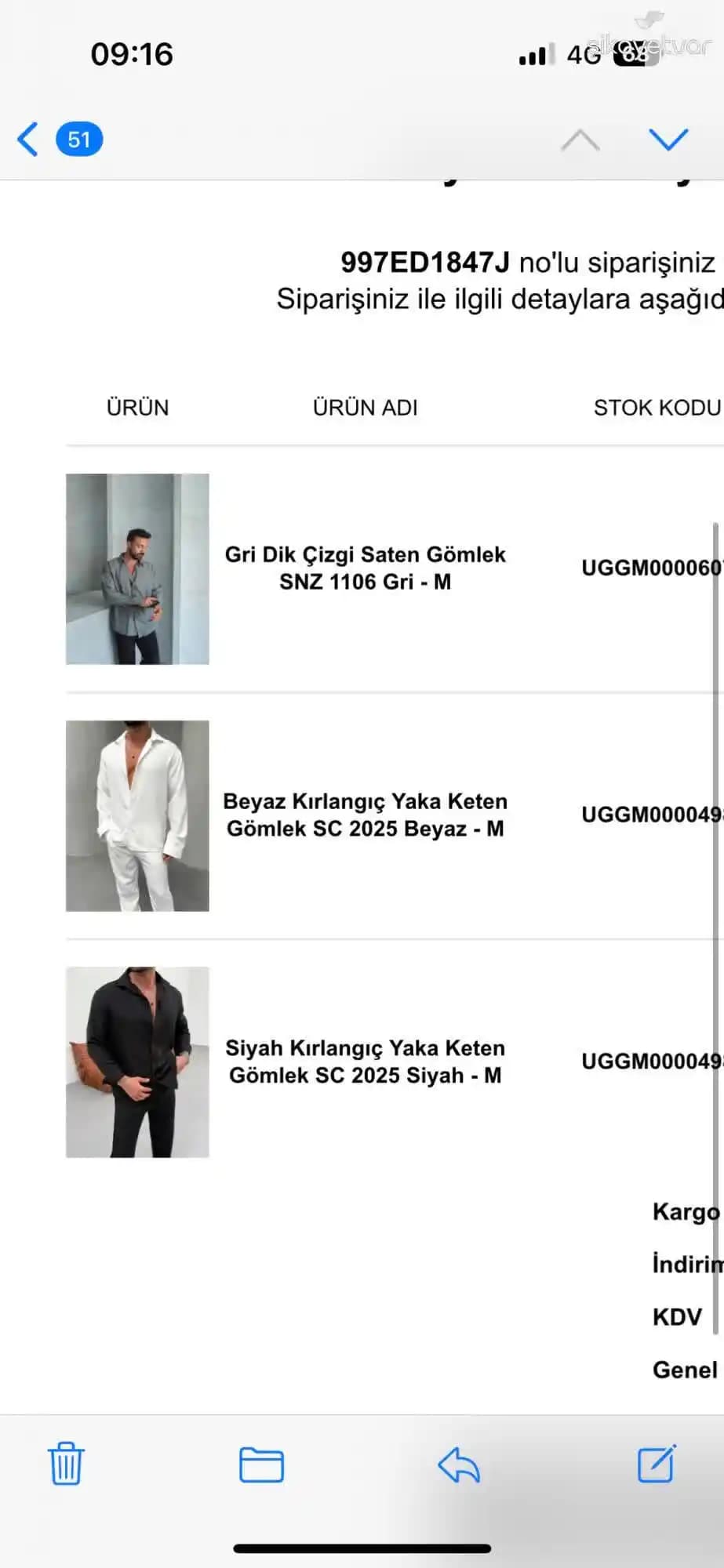This screenshot has width=724, height=1568.
Task: Tap the blue 51 unread count badge
Action: point(79,139)
